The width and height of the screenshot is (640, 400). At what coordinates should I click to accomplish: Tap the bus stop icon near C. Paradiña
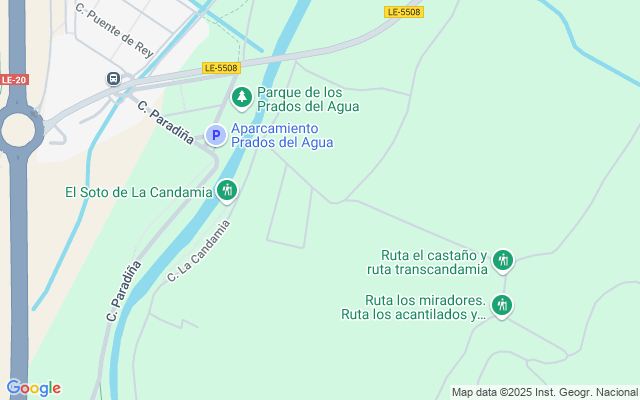(x=113, y=78)
